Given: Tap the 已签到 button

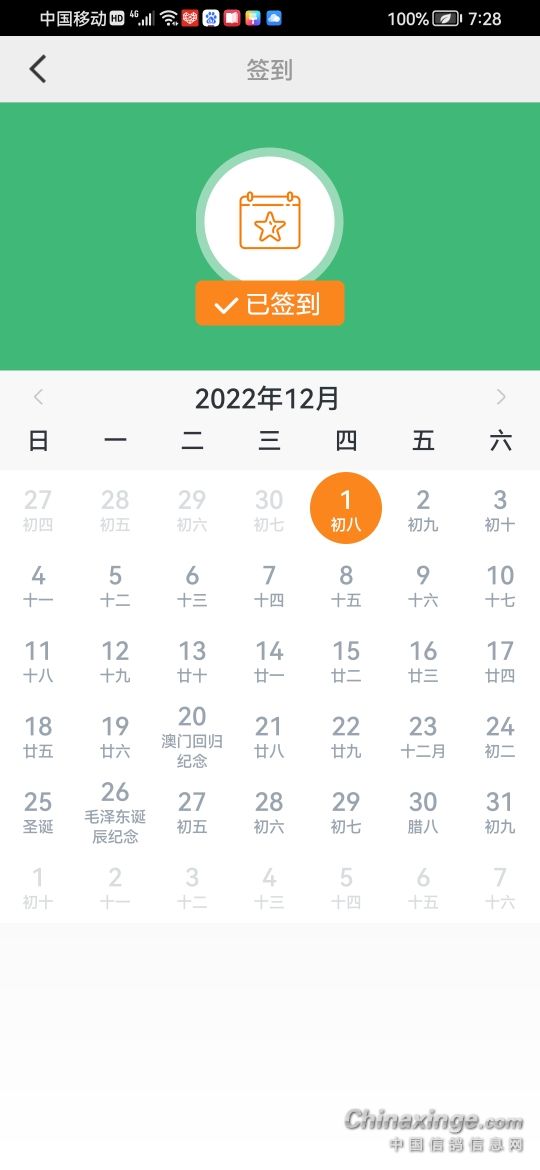Looking at the screenshot, I should coord(270,304).
